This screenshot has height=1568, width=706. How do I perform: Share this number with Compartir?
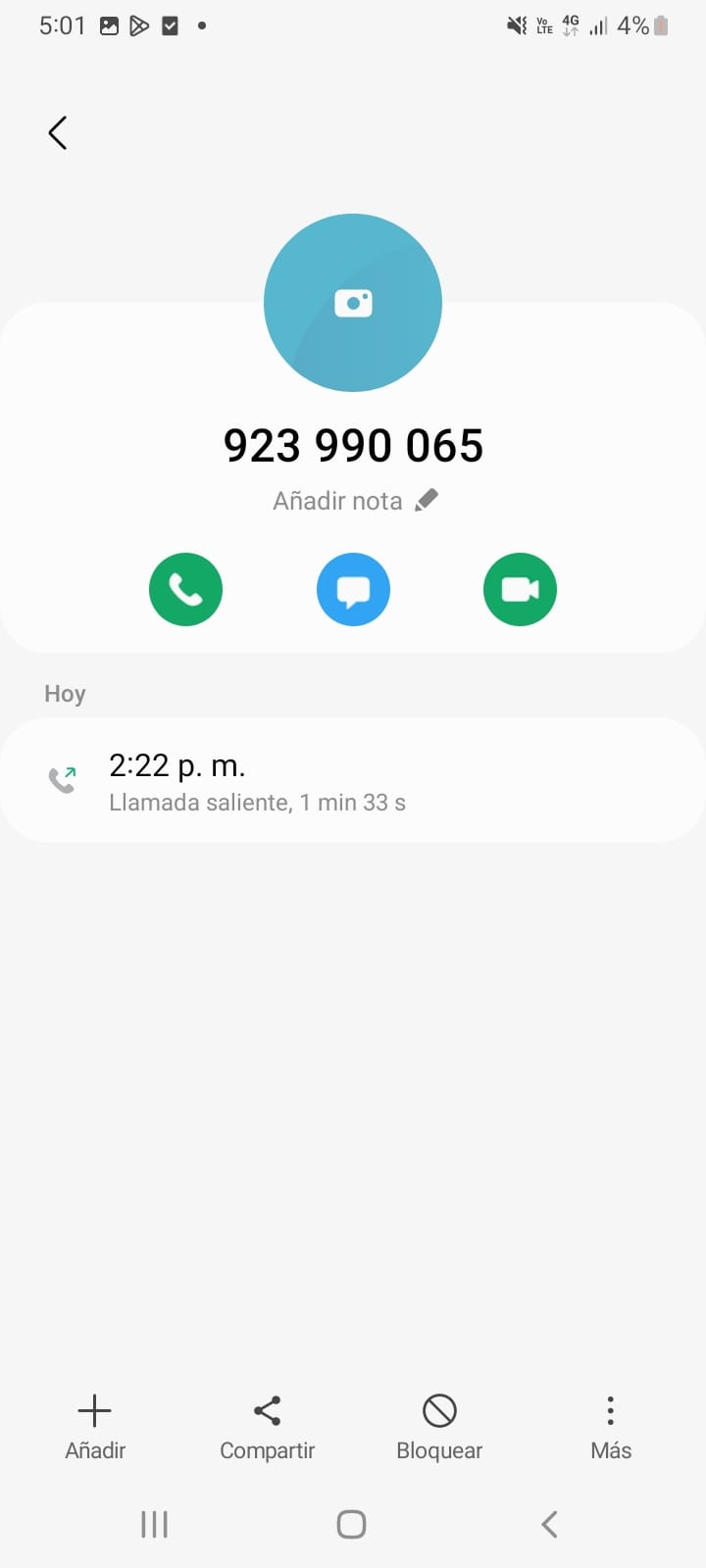[267, 1427]
